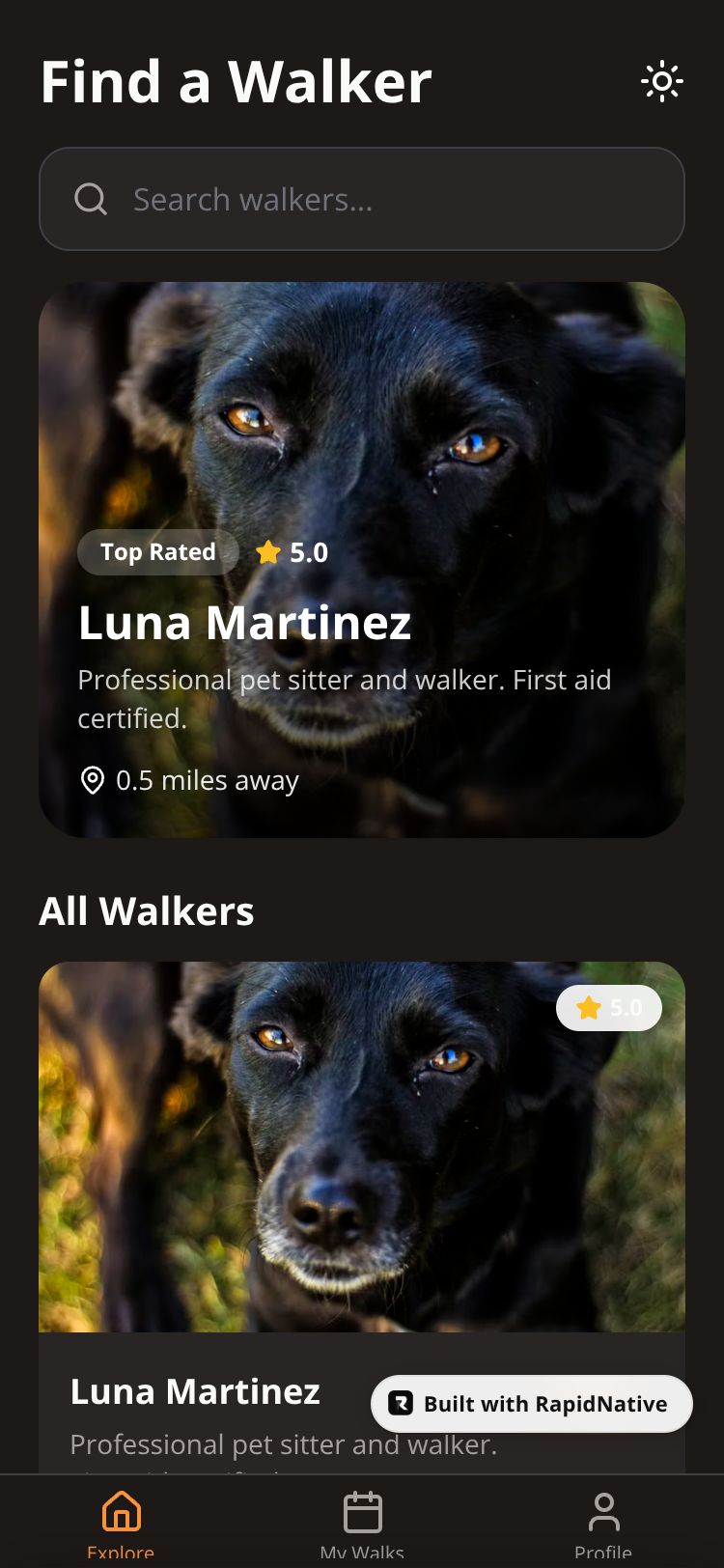Tap the Search walkers field

[362, 199]
